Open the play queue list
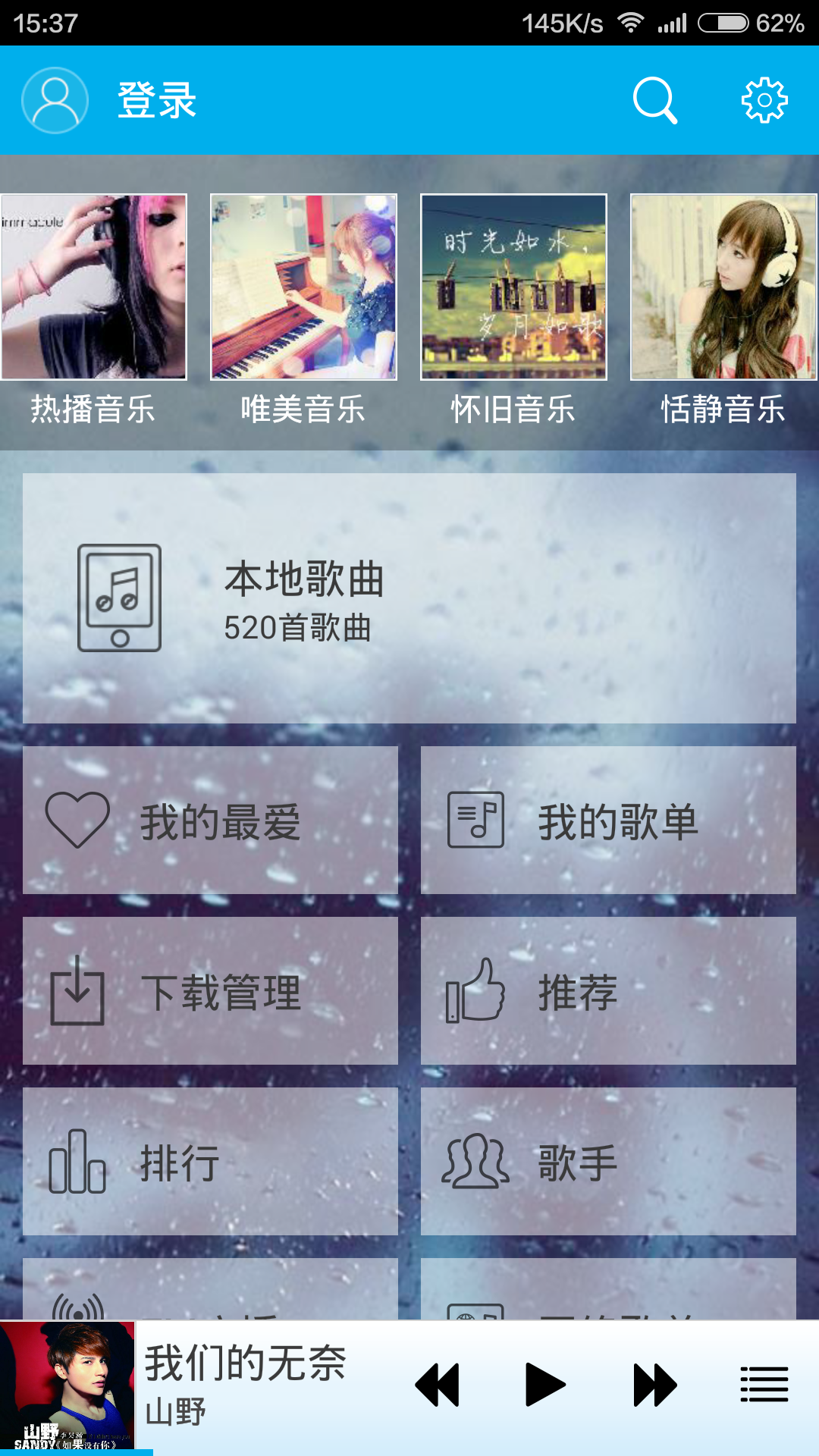The image size is (819, 1456). click(x=764, y=1385)
